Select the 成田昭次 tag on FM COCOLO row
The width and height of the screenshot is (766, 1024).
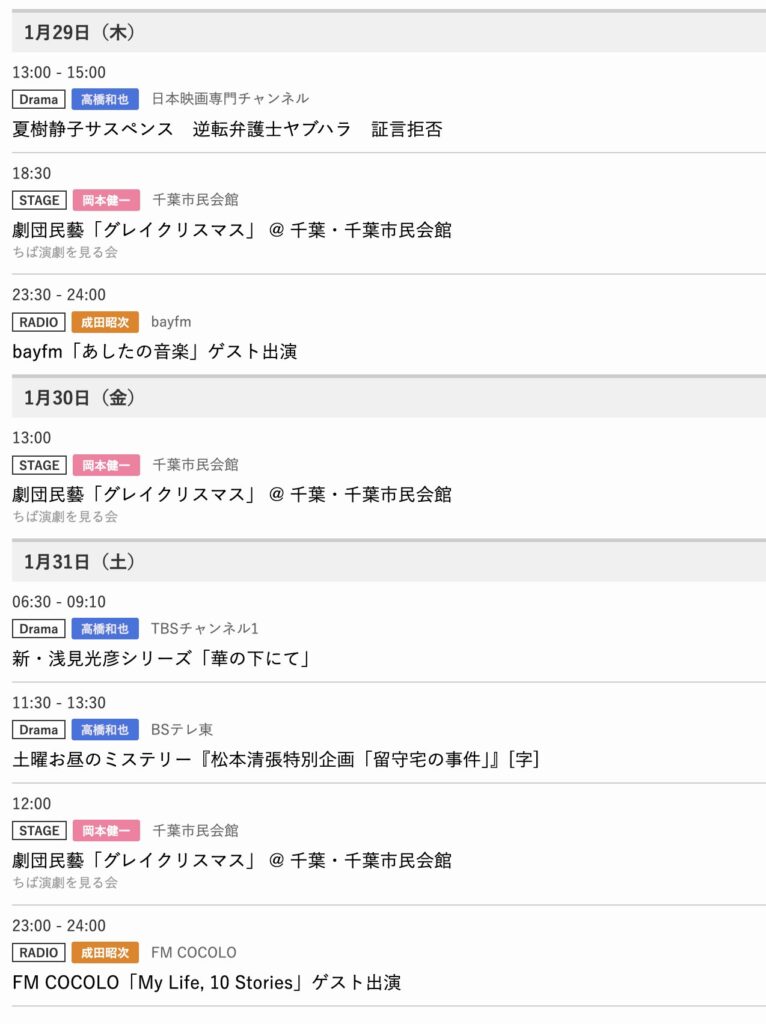click(x=105, y=952)
